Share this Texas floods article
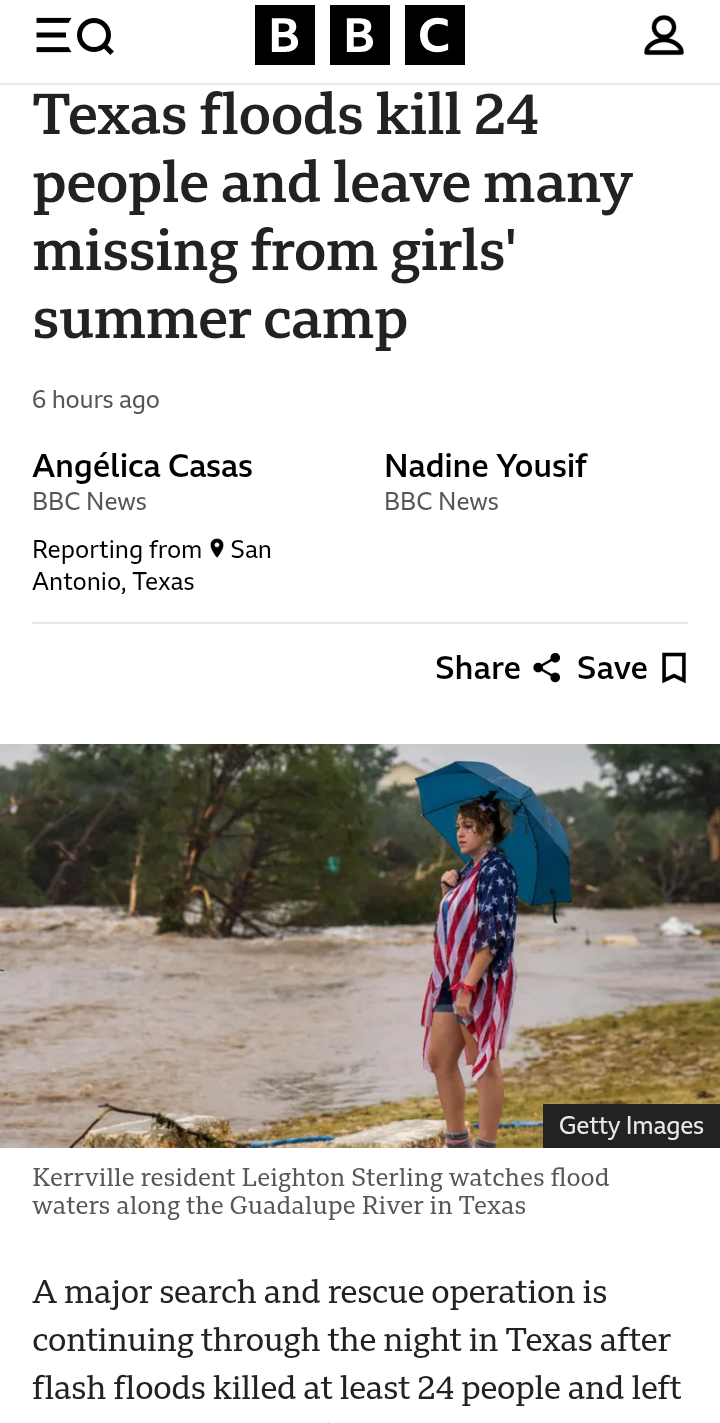This screenshot has height=1423, width=720. (498, 668)
